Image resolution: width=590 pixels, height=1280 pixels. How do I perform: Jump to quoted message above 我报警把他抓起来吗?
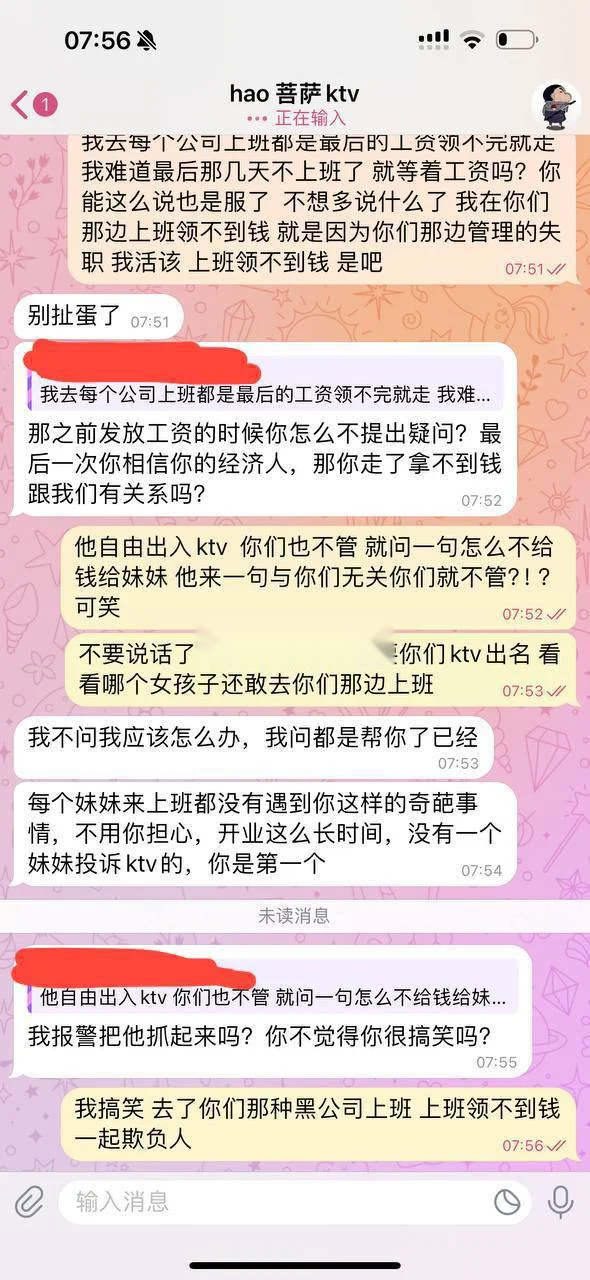click(273, 997)
